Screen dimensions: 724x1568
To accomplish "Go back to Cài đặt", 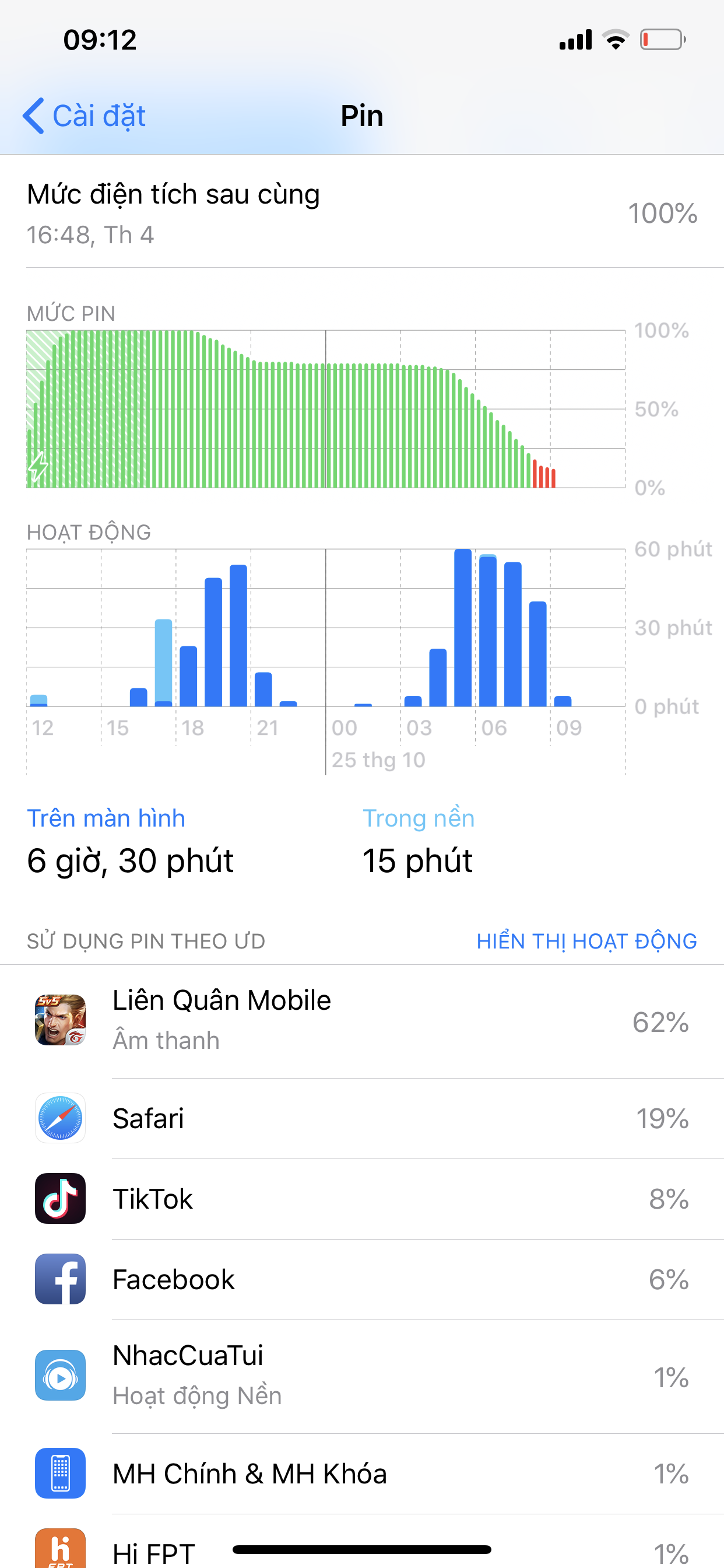I will coord(84,116).
